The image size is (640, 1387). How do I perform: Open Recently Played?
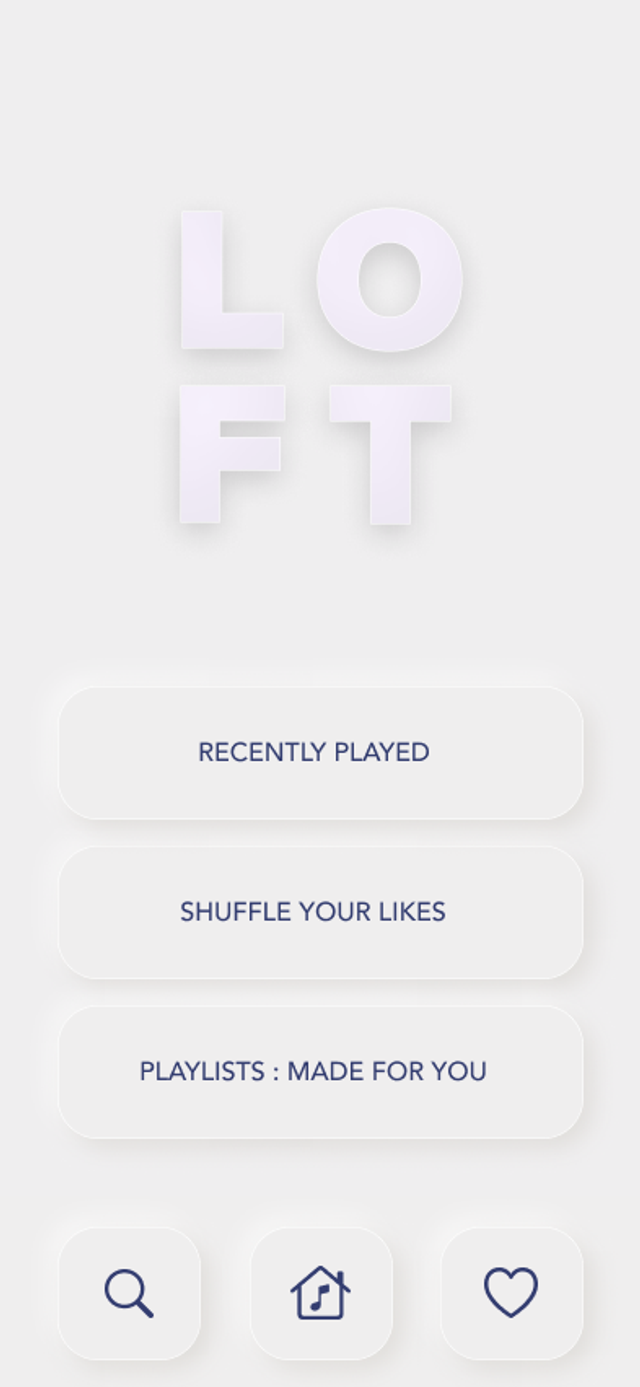click(x=320, y=752)
